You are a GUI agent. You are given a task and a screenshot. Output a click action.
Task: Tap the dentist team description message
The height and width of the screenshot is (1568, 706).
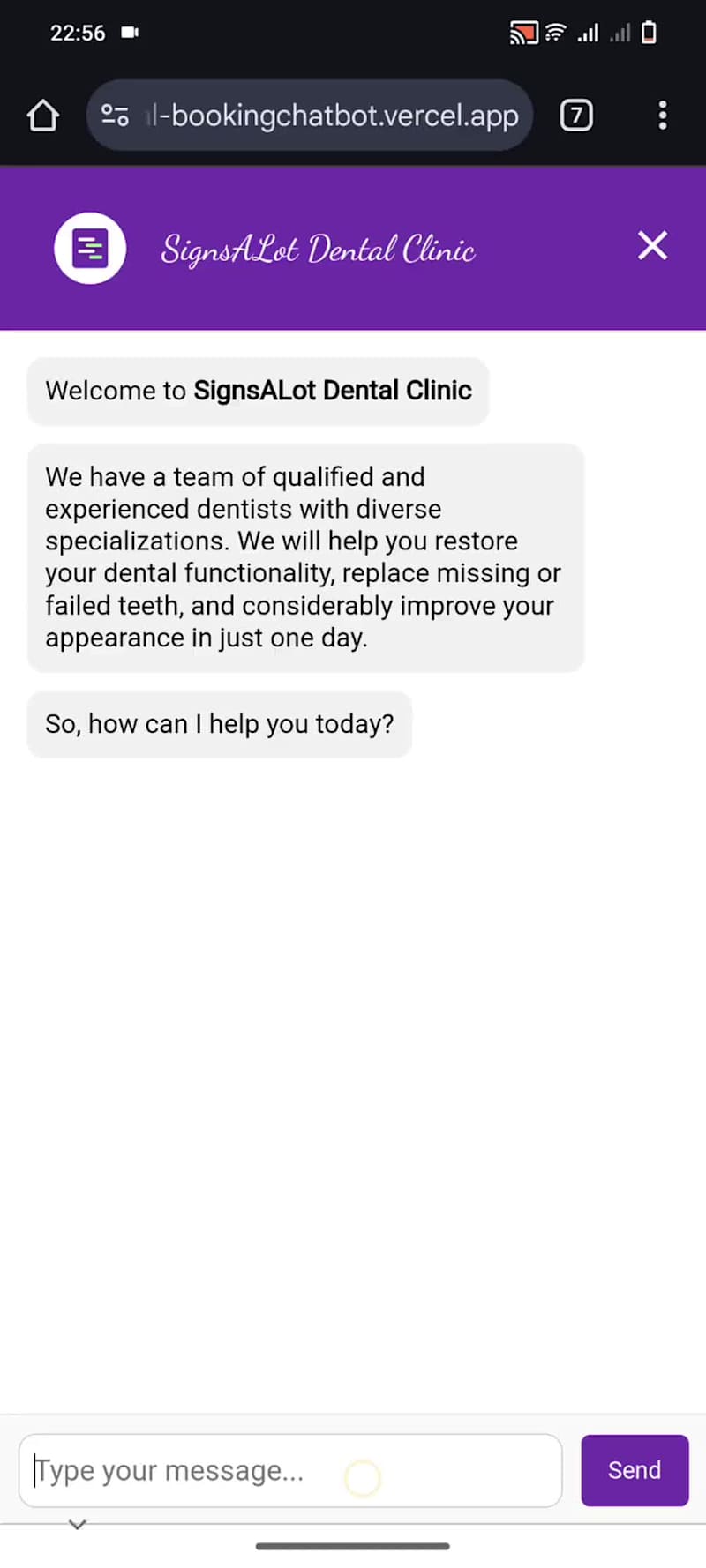[x=305, y=556]
